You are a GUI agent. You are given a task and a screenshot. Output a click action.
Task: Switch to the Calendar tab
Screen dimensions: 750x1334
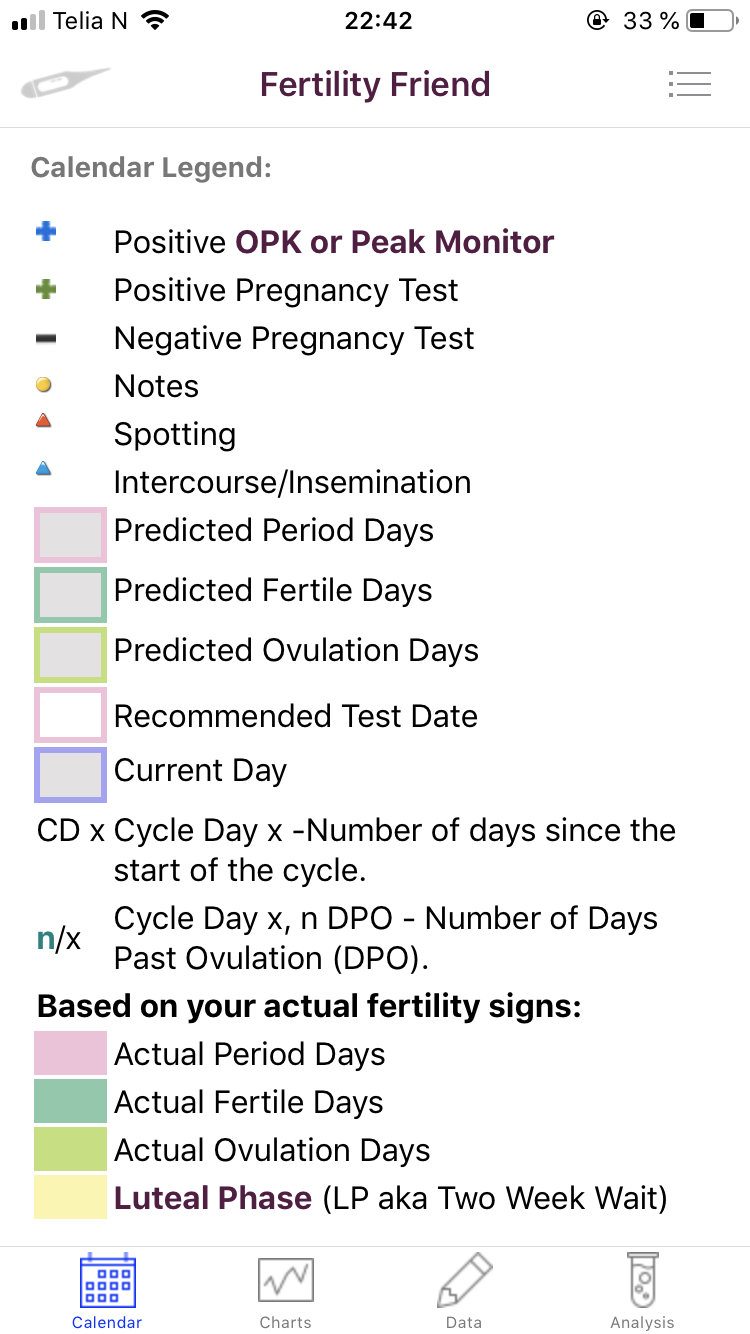[107, 1291]
